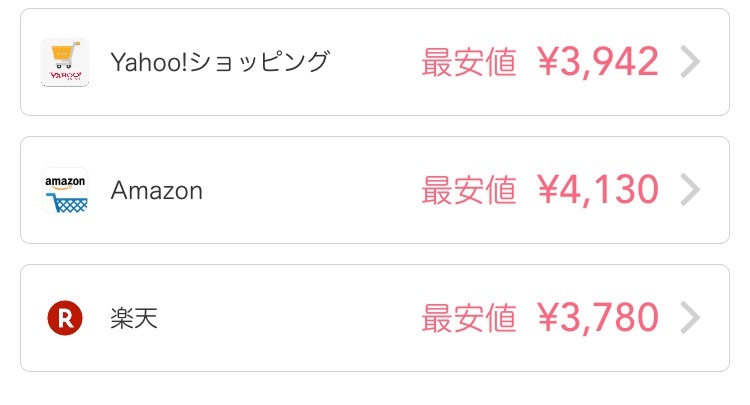Viewport: 750px width, 405px height.
Task: Select the 楽天 lowest price listing
Action: pyautogui.click(x=375, y=318)
